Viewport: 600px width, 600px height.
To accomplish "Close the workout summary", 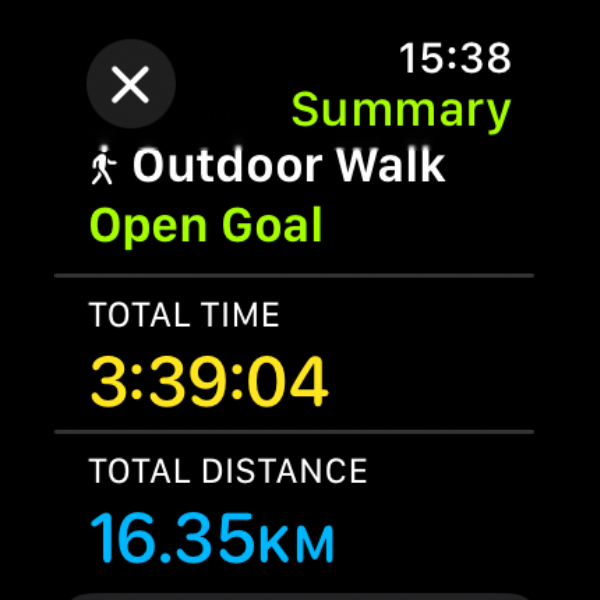I will click(x=131, y=85).
